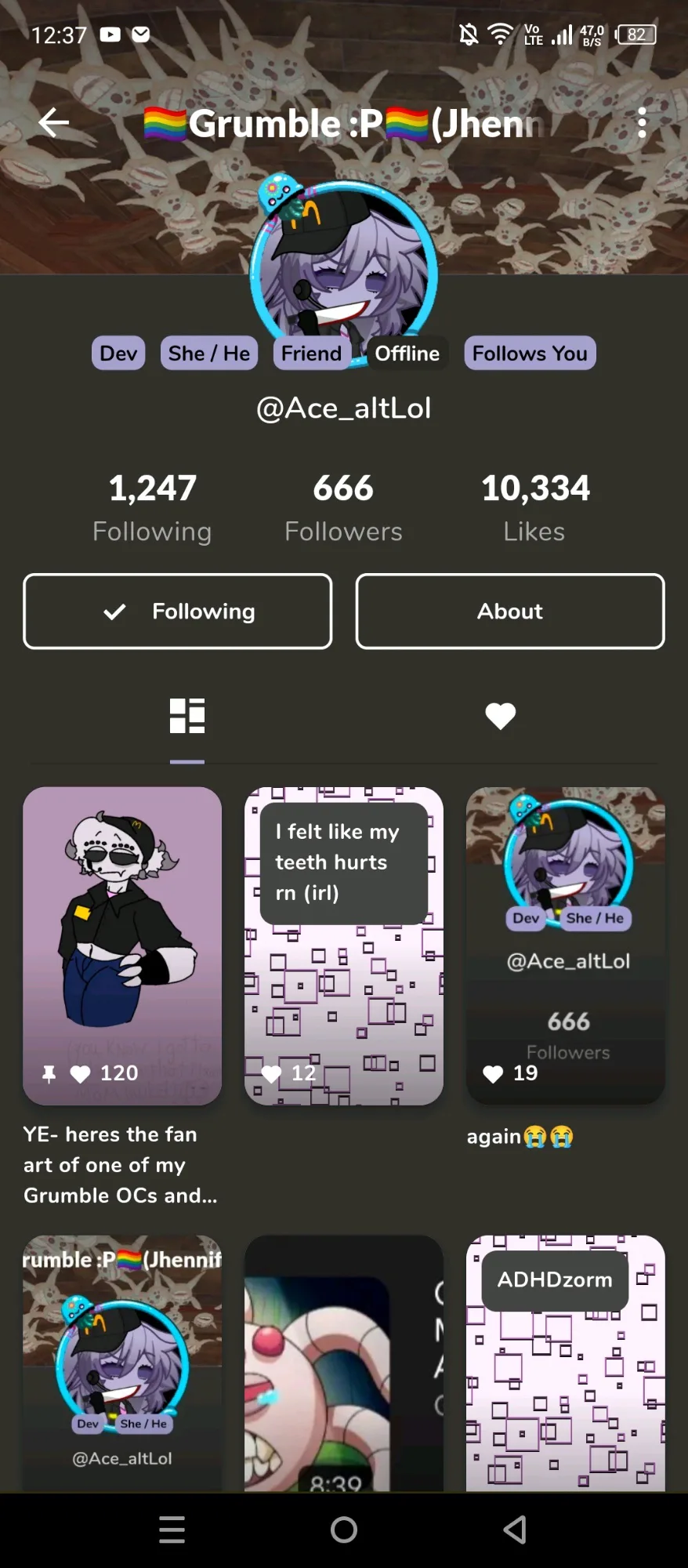The image size is (688, 1568).
Task: View the 1,247 Following list
Action: [152, 508]
